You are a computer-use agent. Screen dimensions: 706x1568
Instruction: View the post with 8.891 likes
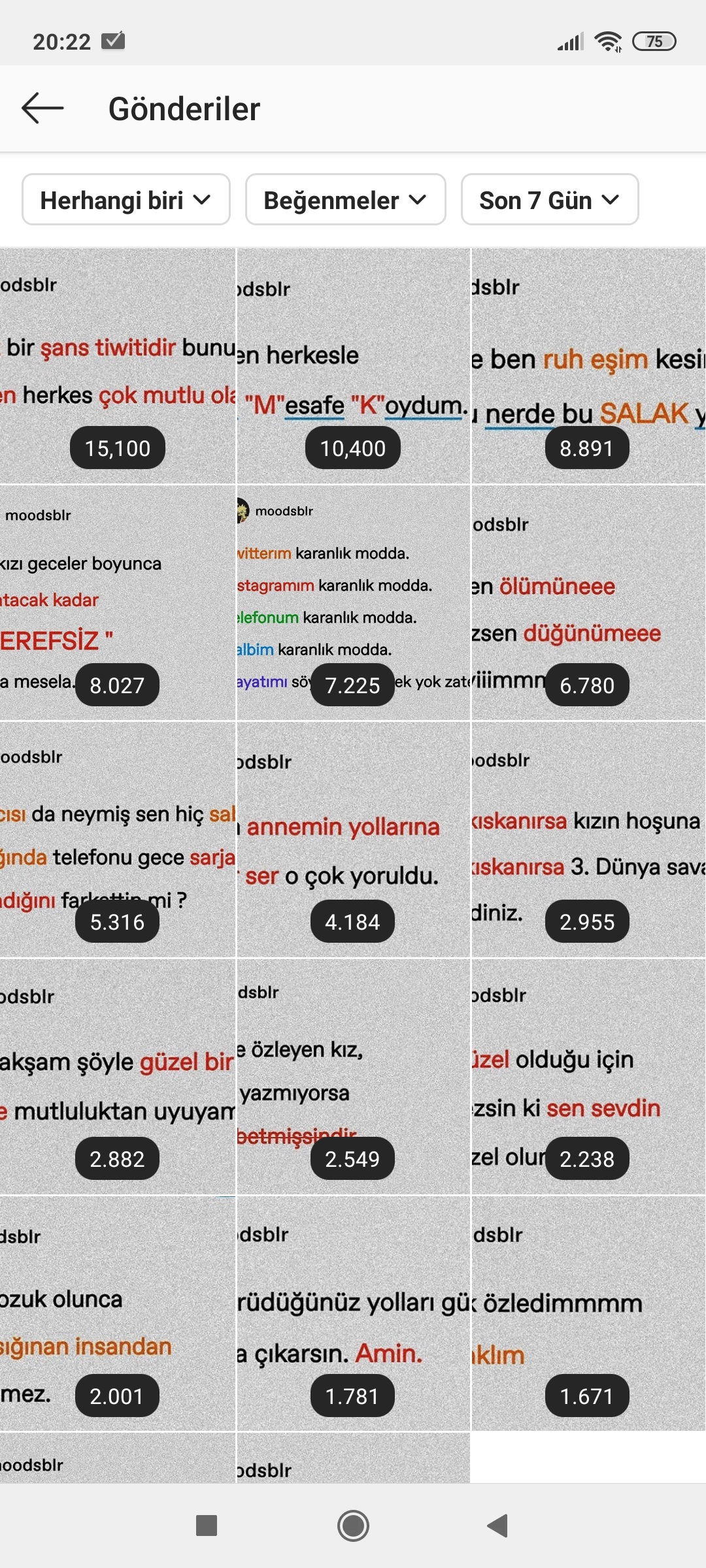[588, 366]
